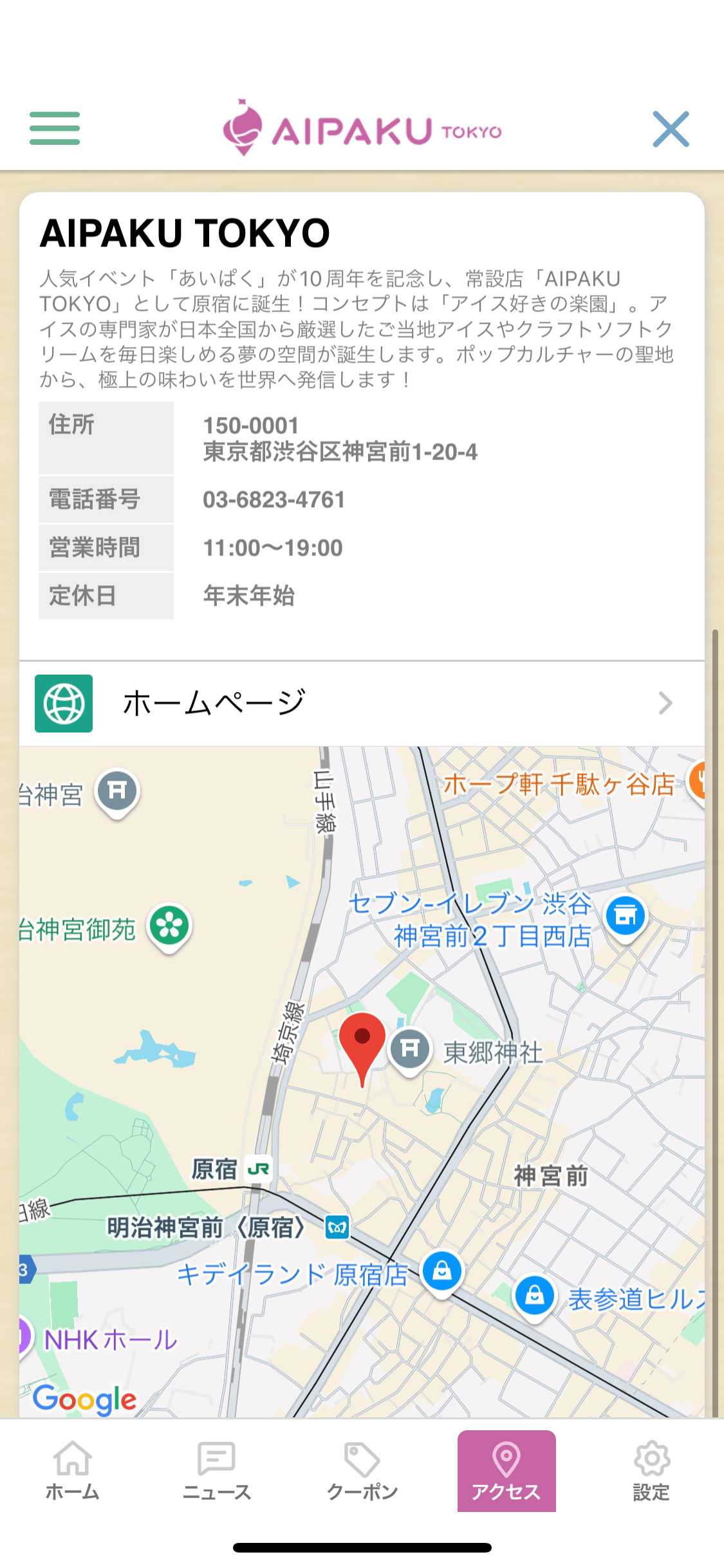Tap the green globe icon beside ホームページ

pos(64,702)
